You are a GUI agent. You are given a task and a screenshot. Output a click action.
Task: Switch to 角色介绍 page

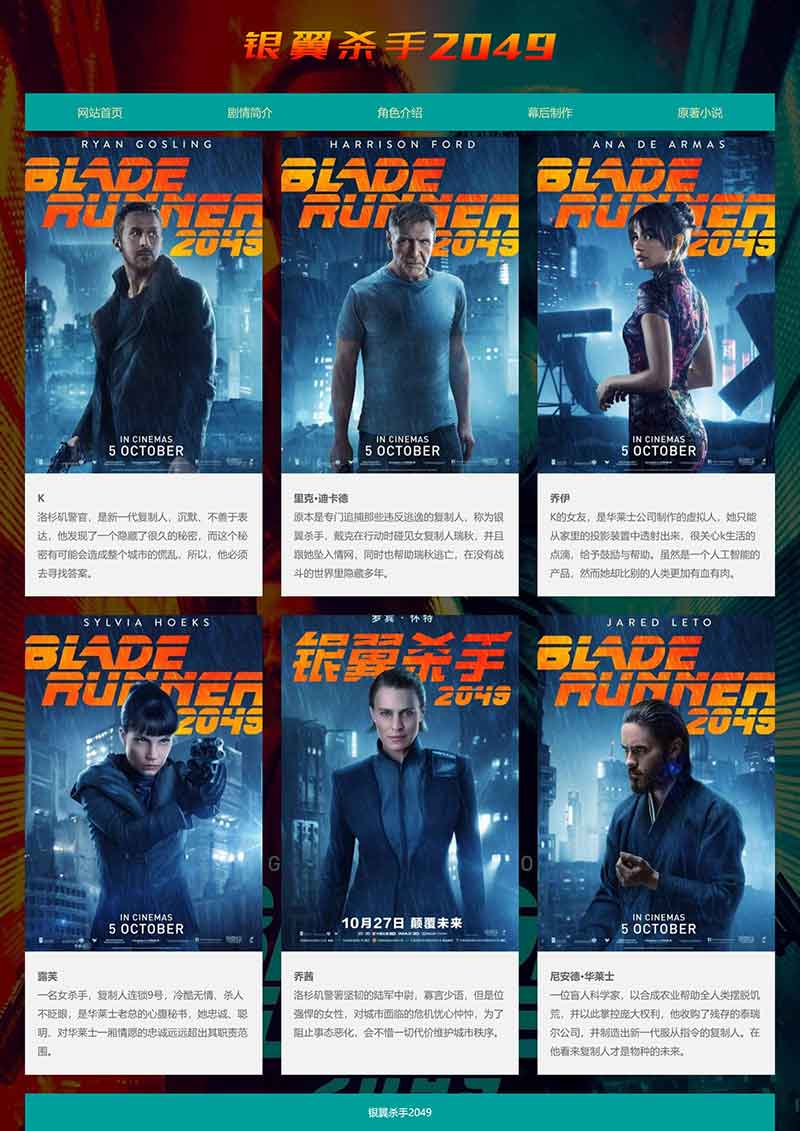400,113
